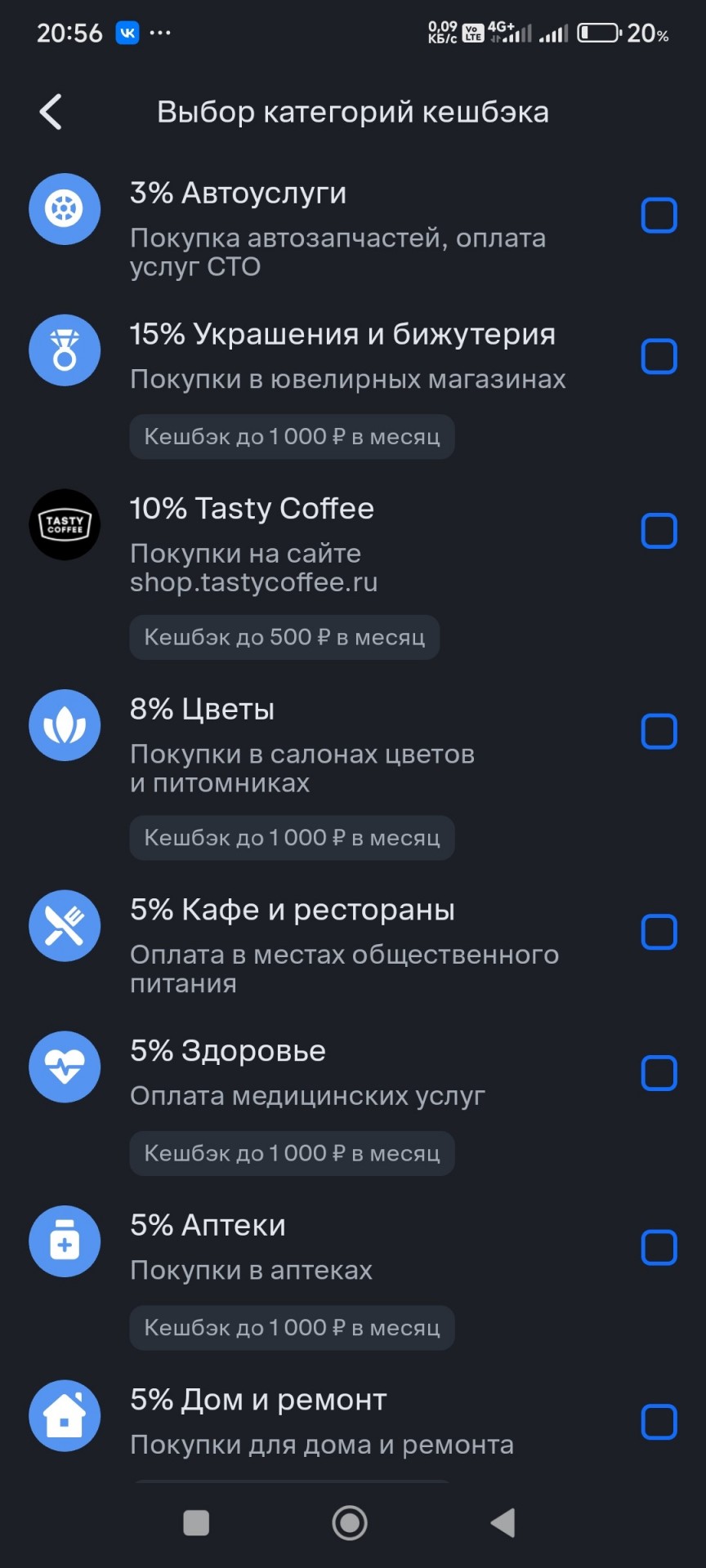706x1568 pixels.
Task: Check the 15% Украшения и бижутерия category
Action: point(659,357)
